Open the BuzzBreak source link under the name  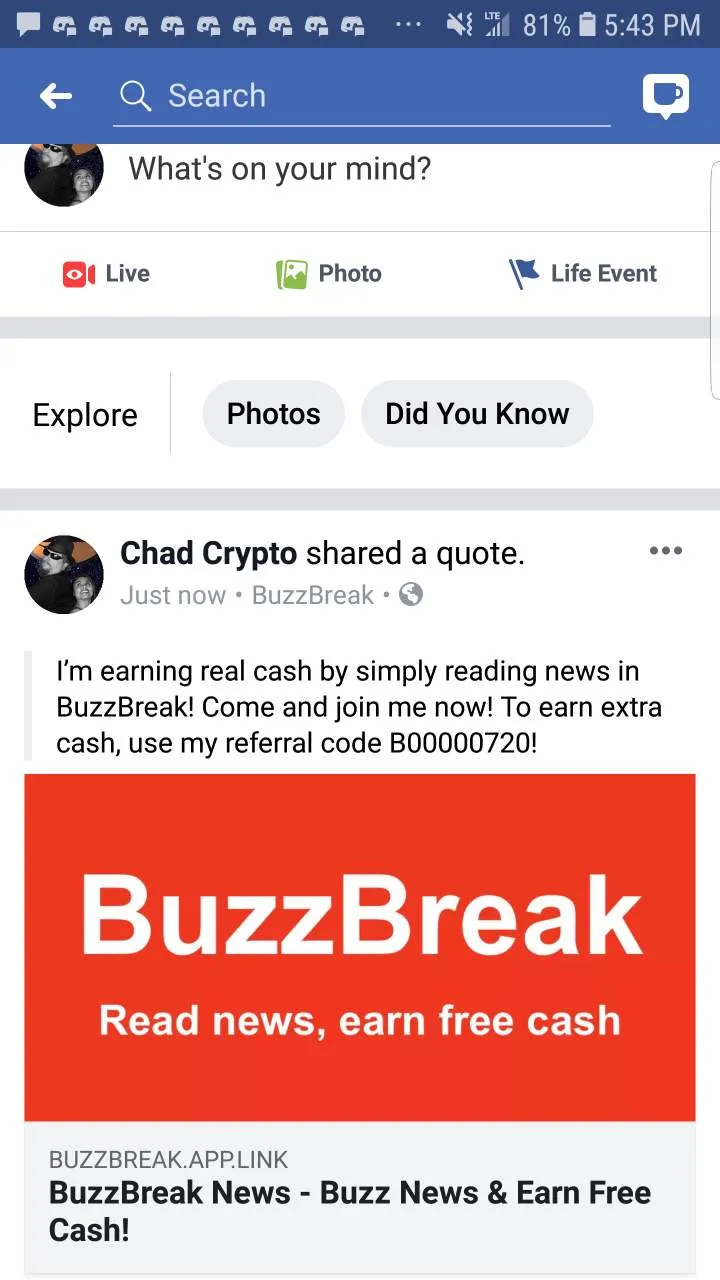click(x=313, y=595)
